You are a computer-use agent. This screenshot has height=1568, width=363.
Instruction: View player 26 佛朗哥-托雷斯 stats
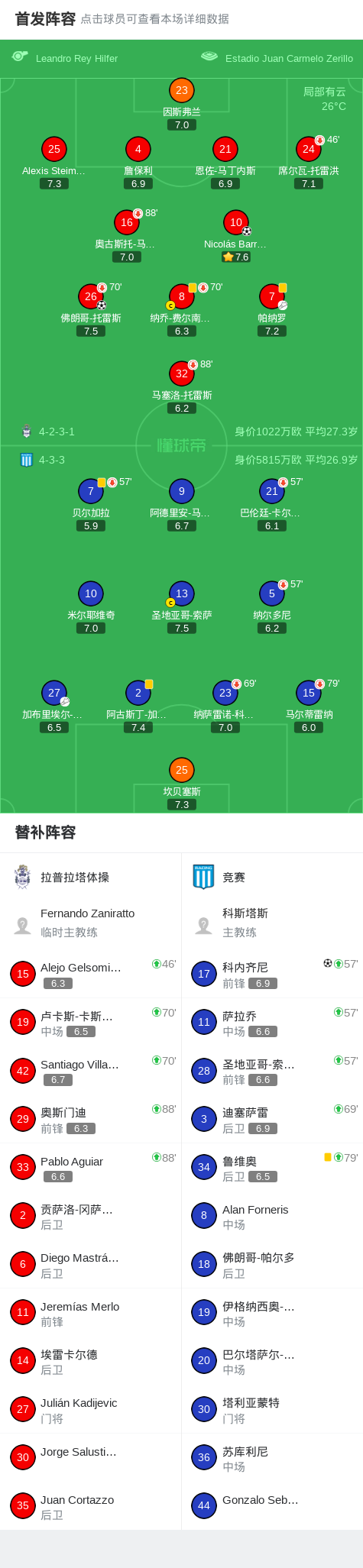91,311
